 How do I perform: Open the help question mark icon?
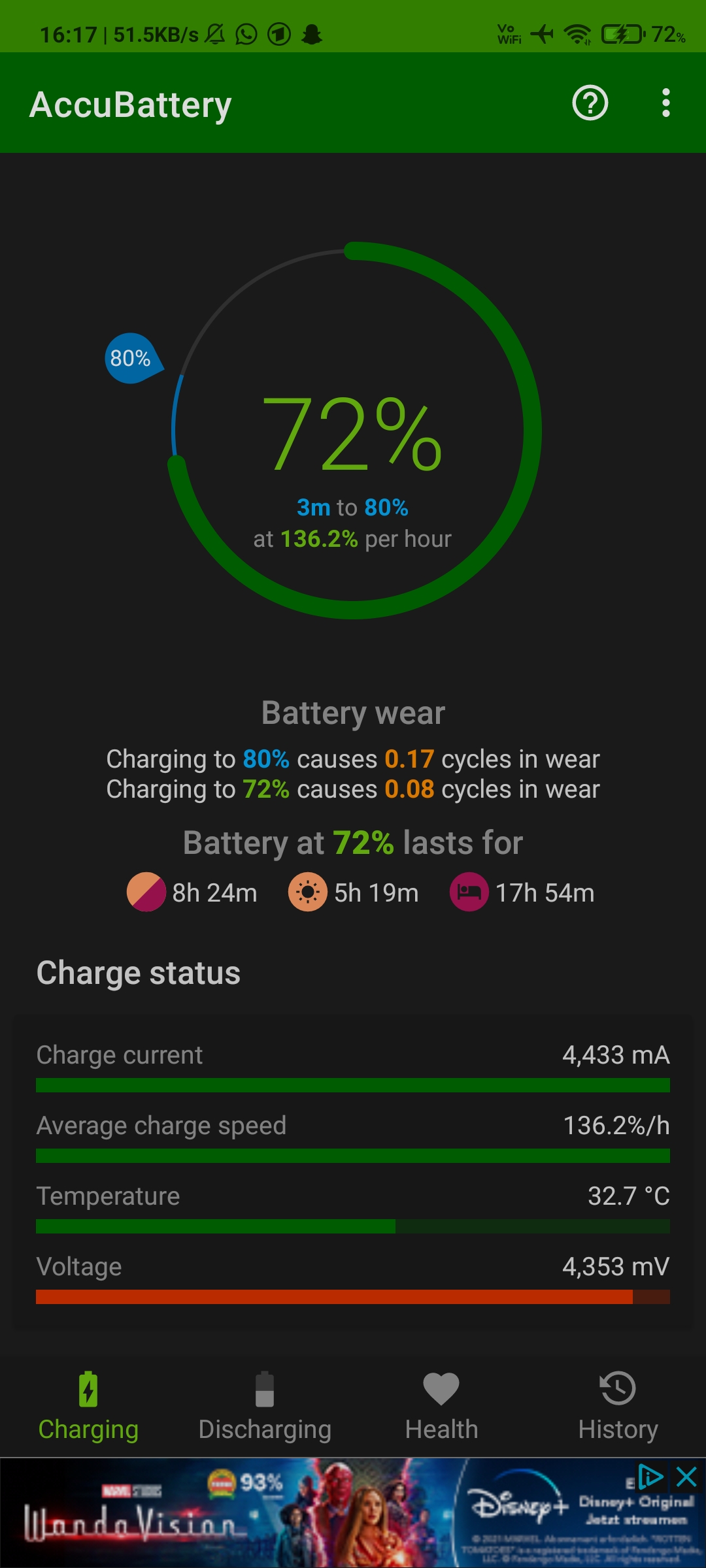590,103
